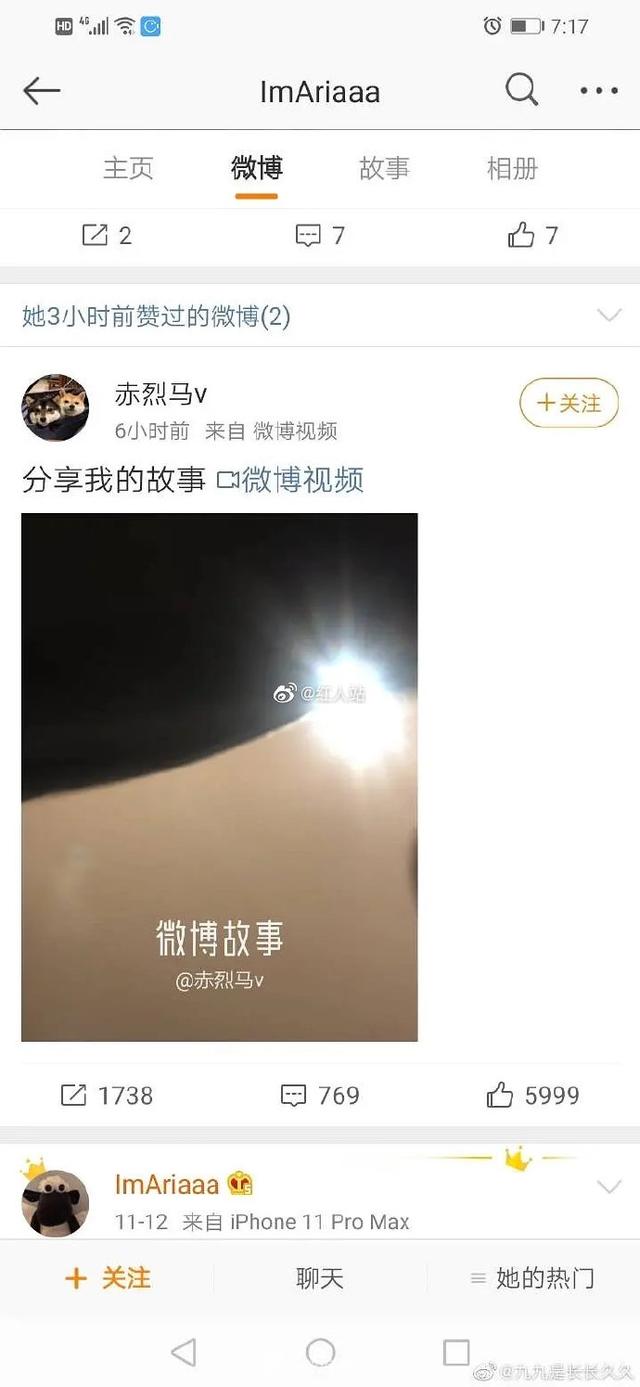The width and height of the screenshot is (640, 1387).
Task: Follow 赤烈马v with the +关注 button
Action: 569,403
